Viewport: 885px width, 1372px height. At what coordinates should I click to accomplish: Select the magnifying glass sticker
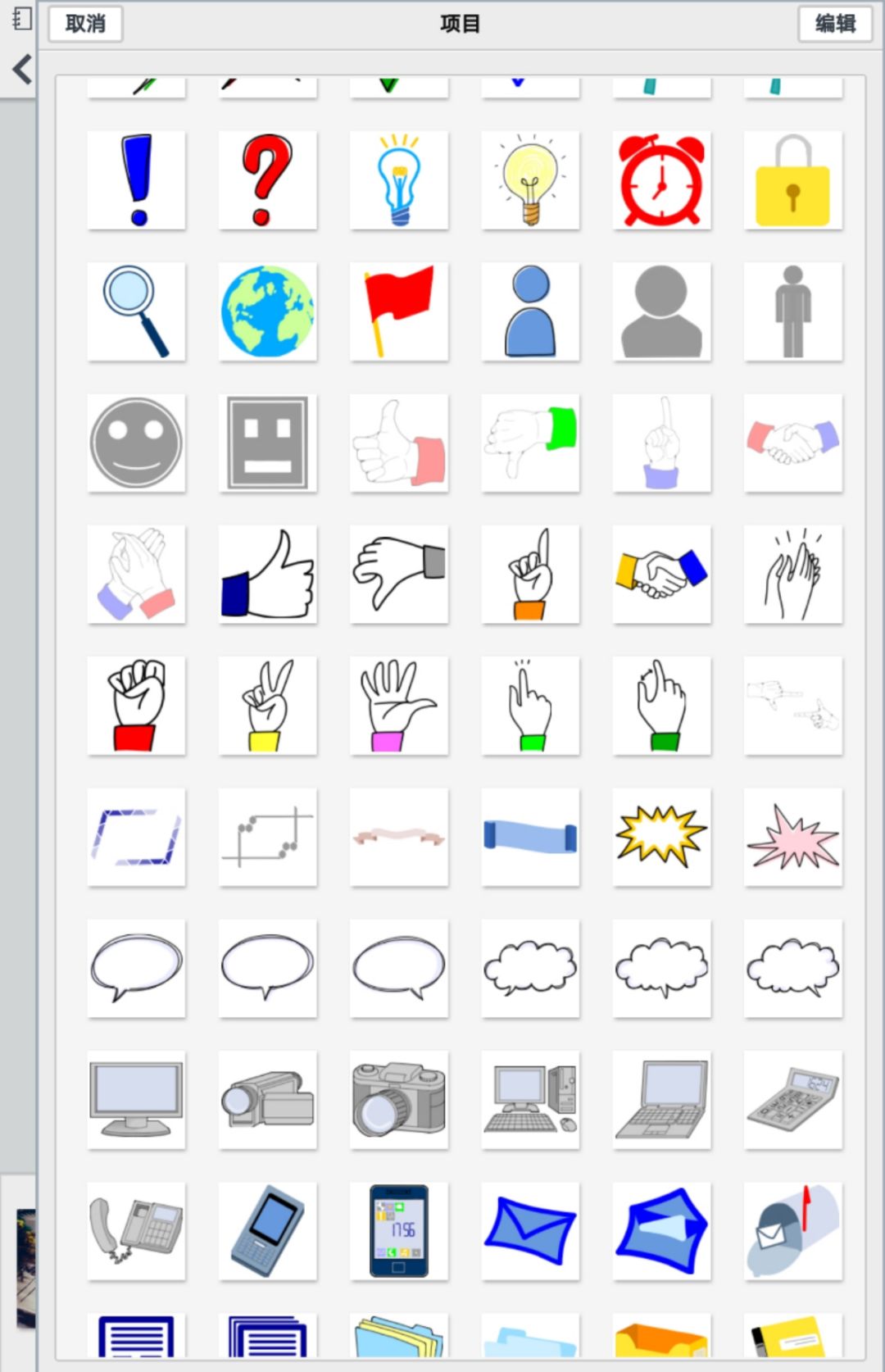point(136,311)
